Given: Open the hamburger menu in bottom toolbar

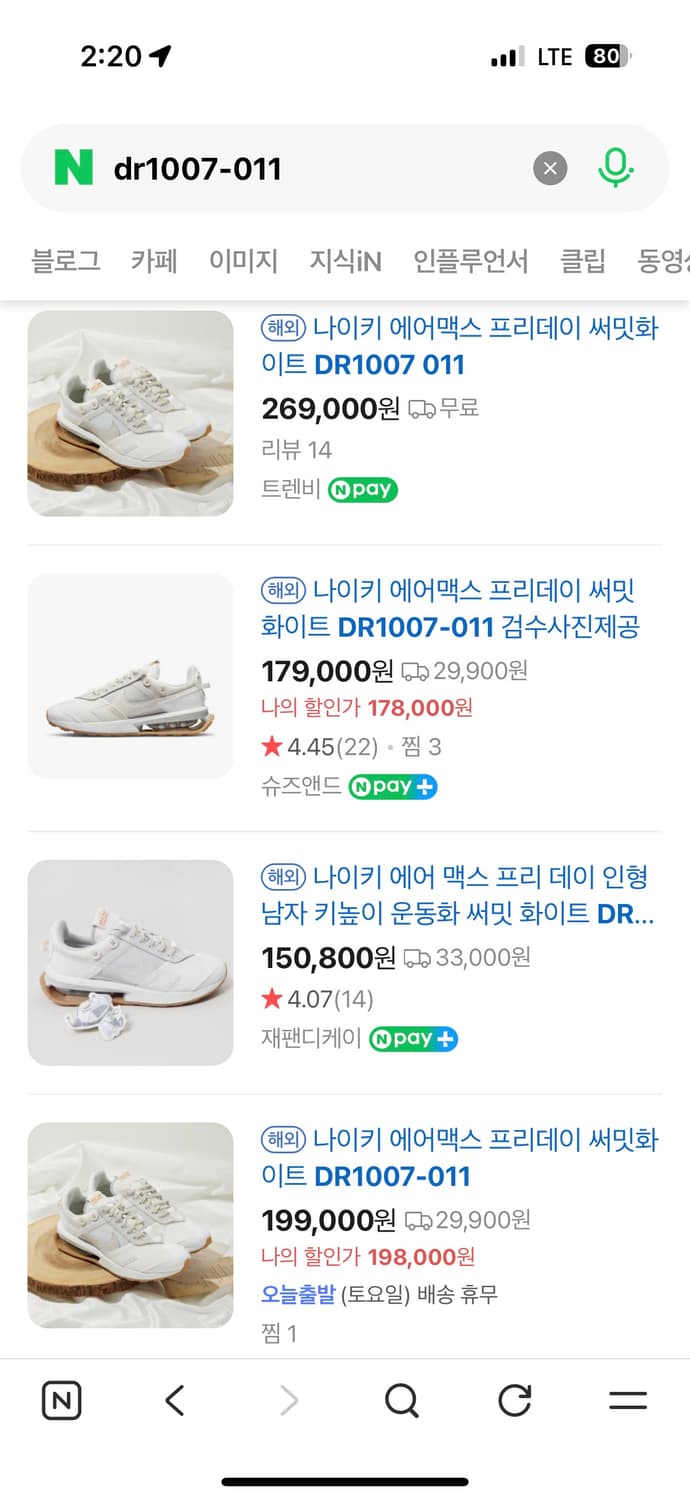Looking at the screenshot, I should [628, 1401].
